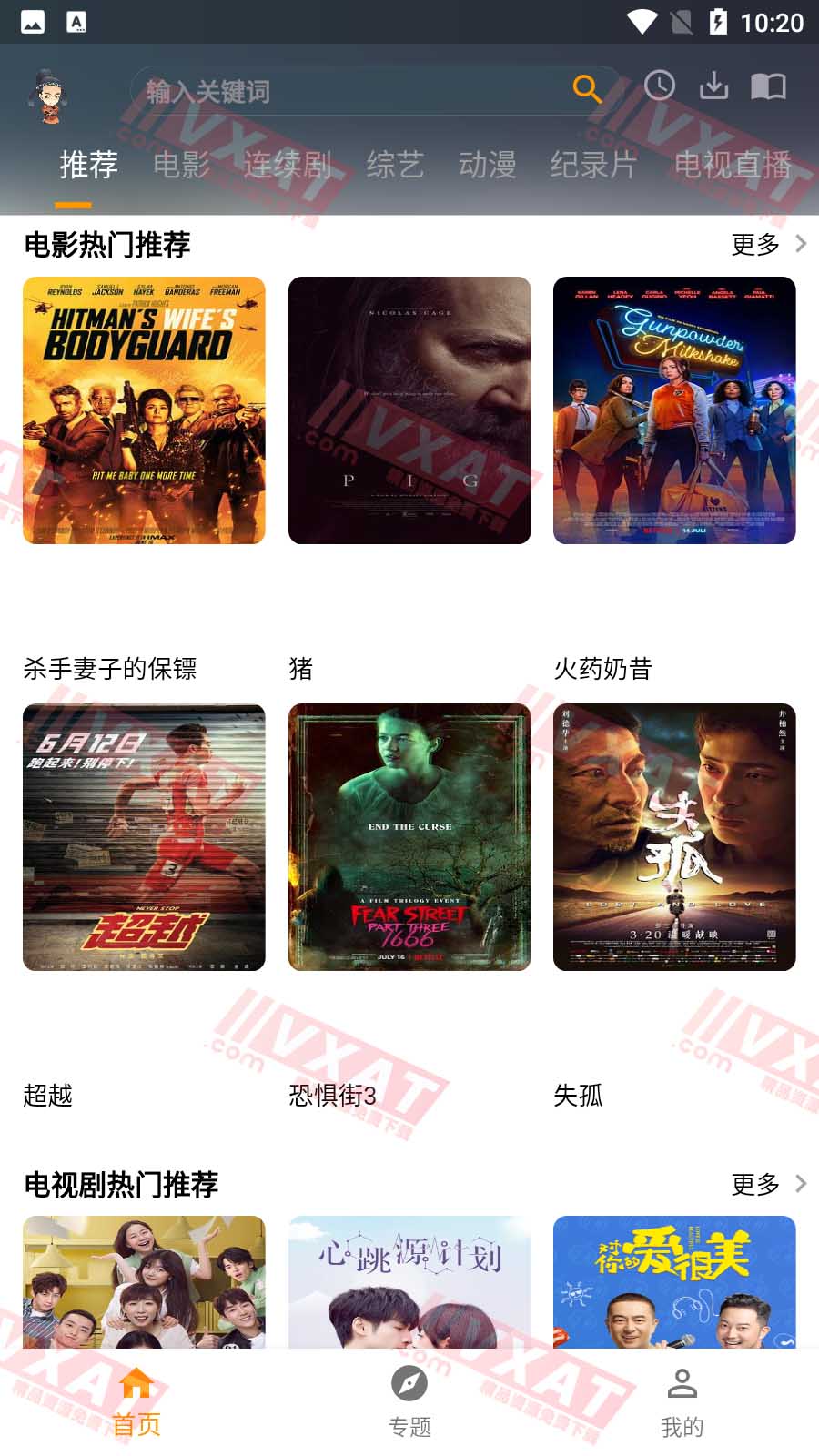Open the movie 超越
Viewport: 819px width, 1456px height.
[144, 837]
